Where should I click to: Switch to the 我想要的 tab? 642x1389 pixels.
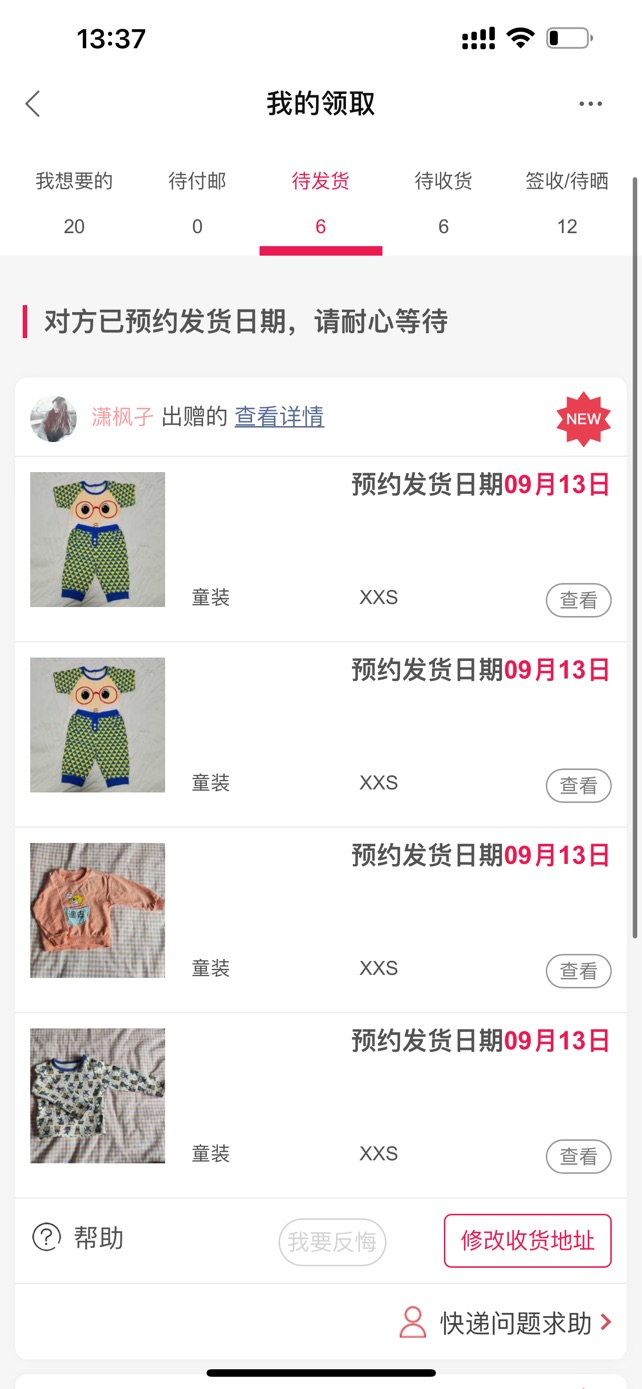tap(74, 203)
